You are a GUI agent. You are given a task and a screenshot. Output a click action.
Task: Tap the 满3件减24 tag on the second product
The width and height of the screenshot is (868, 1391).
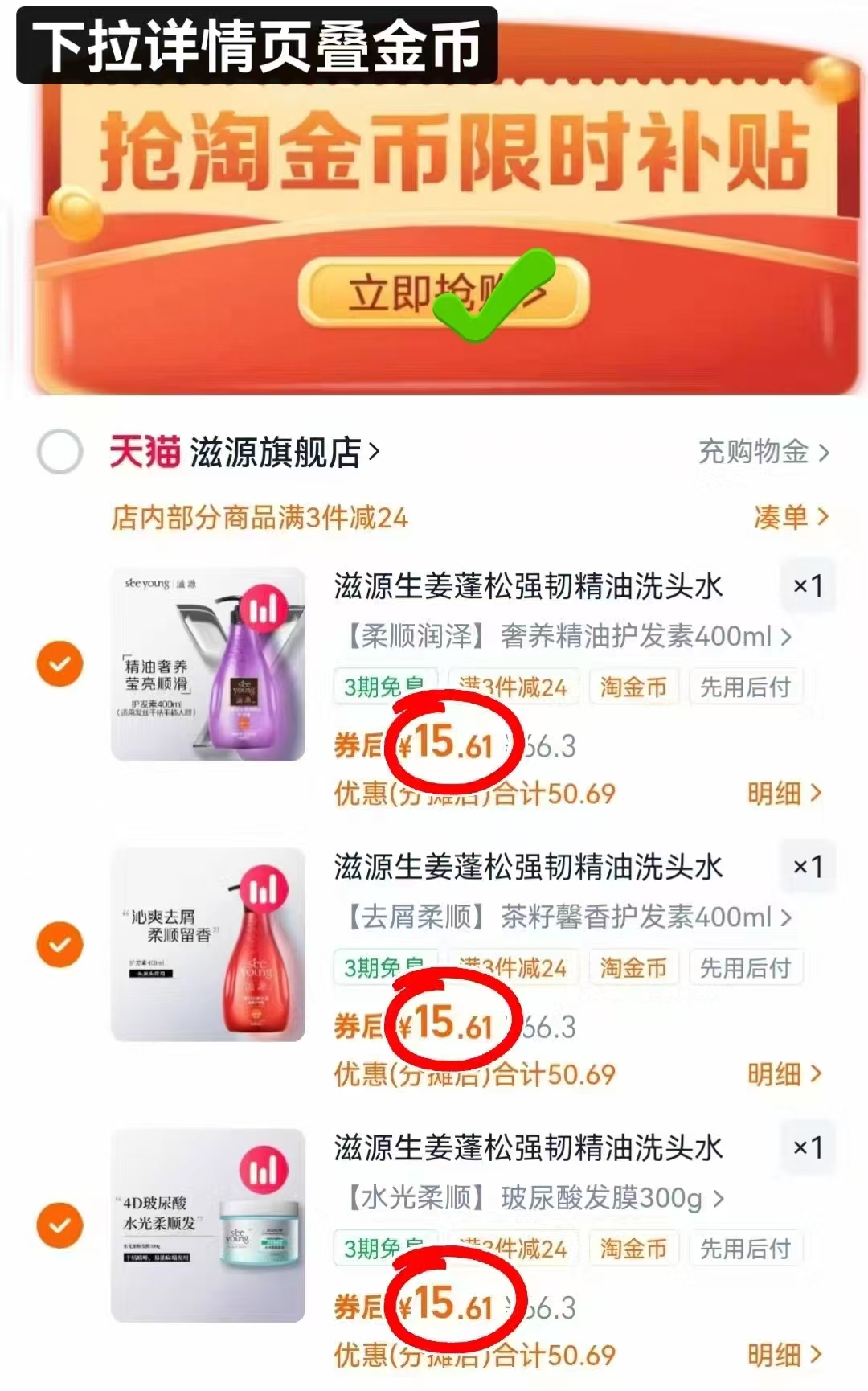click(512, 968)
